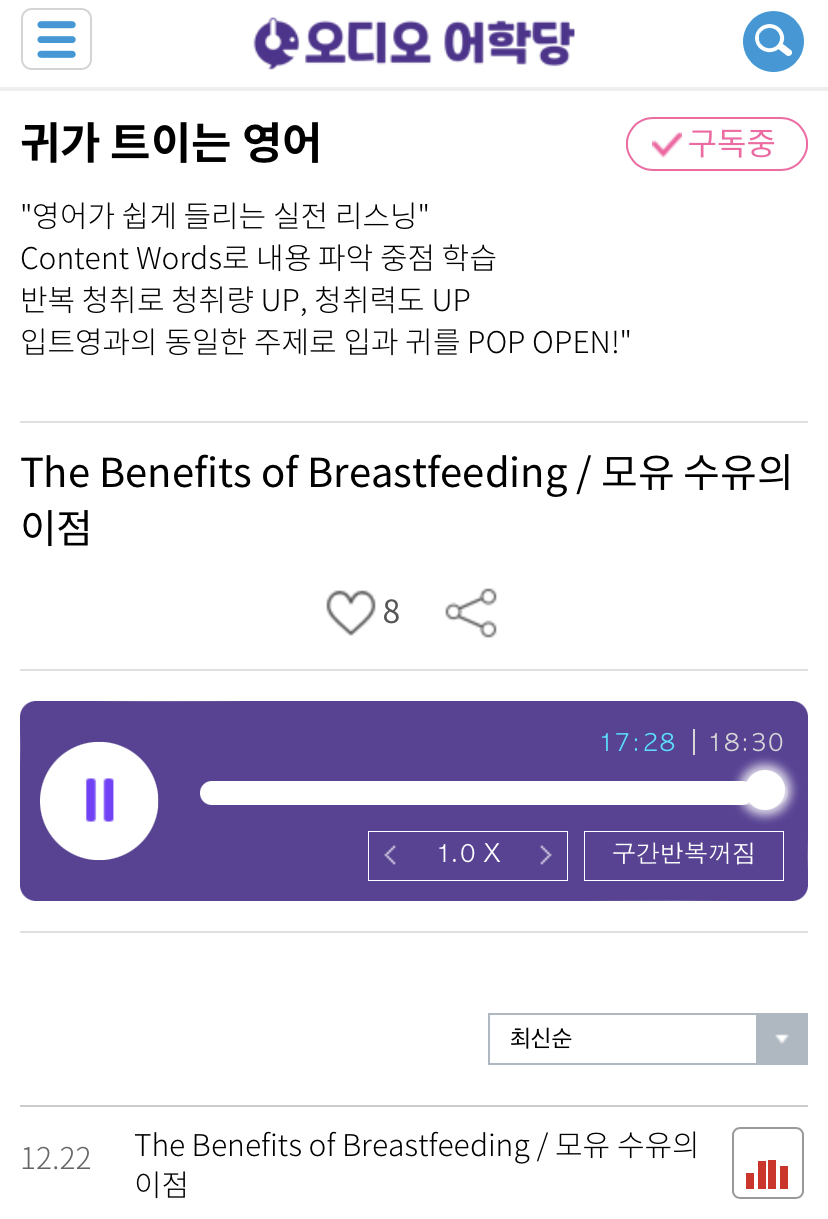Click the 오디오 어학당 logo
The height and width of the screenshot is (1219, 828).
414,40
